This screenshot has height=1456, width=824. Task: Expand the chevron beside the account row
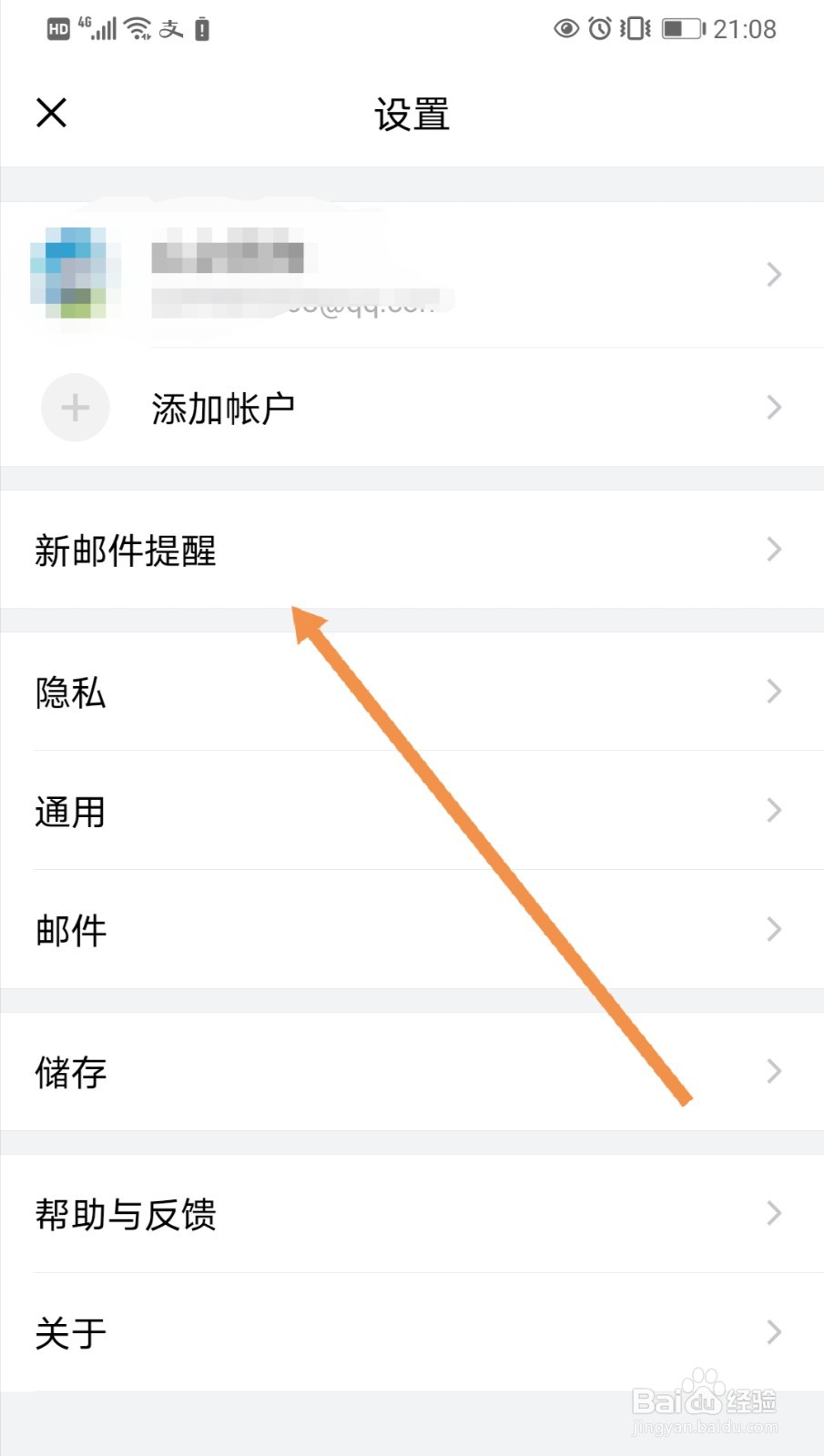pyautogui.click(x=773, y=274)
